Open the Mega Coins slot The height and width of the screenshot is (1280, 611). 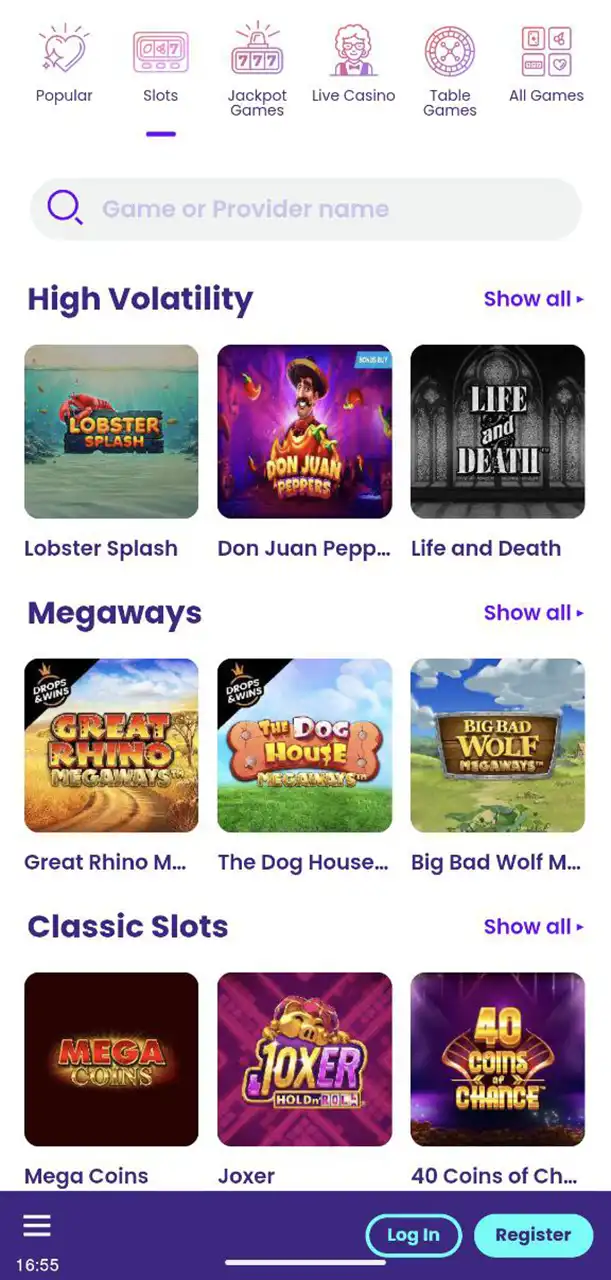click(111, 1060)
